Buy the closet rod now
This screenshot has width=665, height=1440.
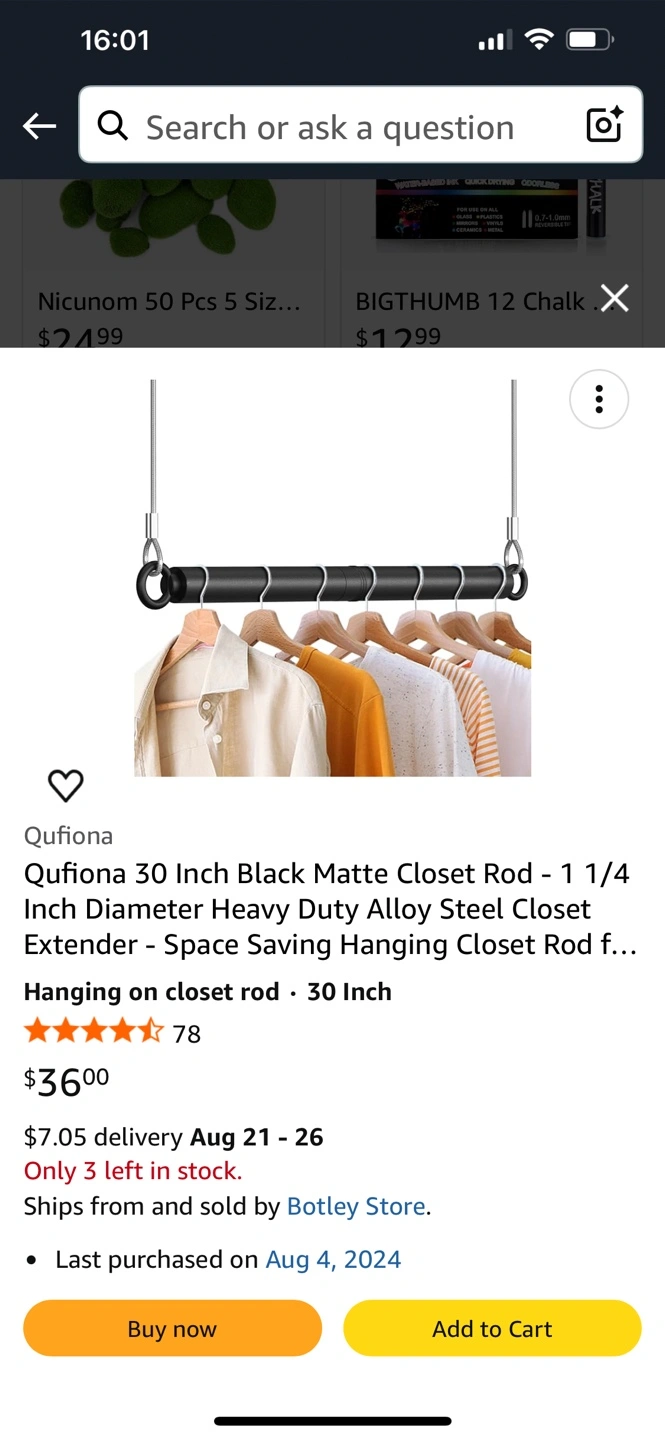tap(172, 1328)
